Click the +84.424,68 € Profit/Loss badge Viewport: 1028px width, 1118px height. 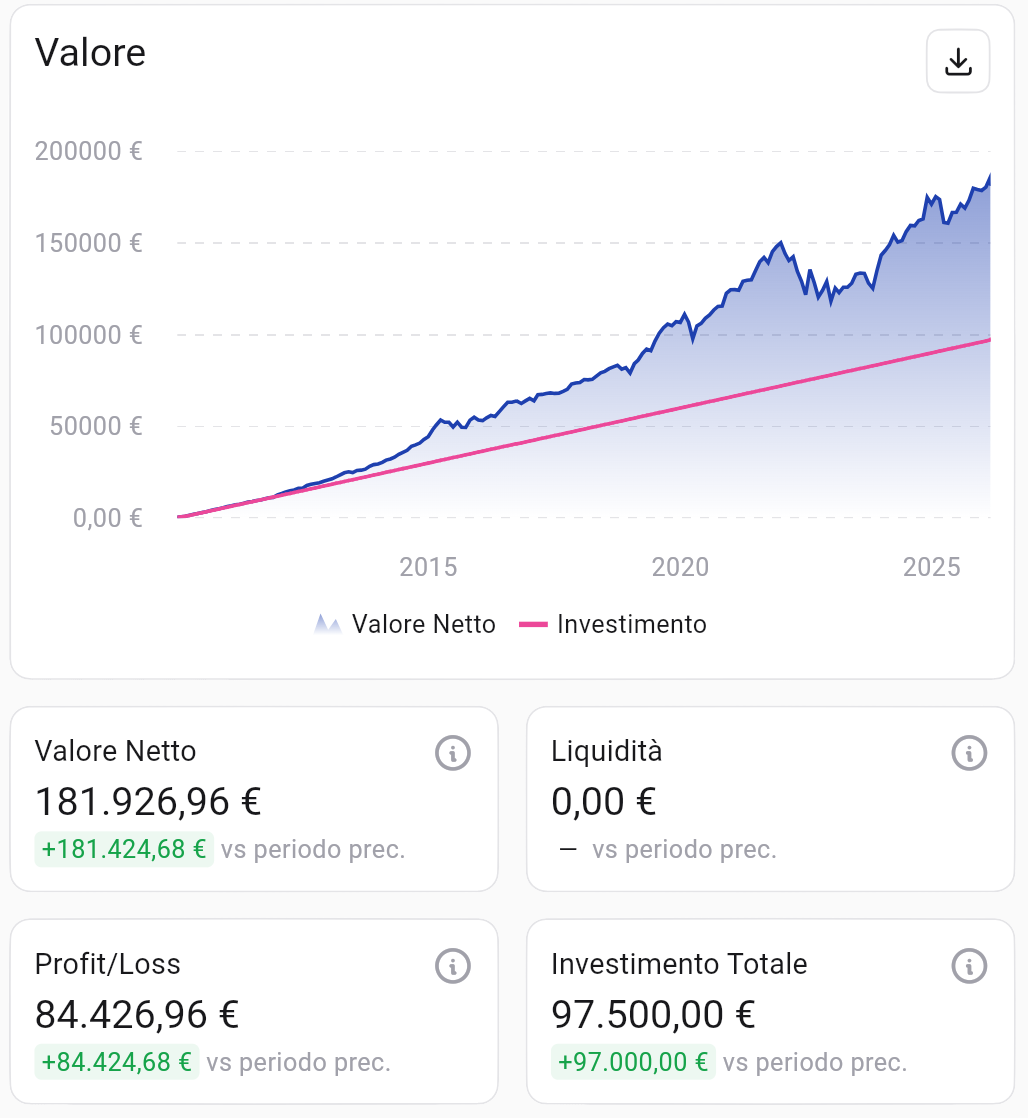tap(116, 1062)
